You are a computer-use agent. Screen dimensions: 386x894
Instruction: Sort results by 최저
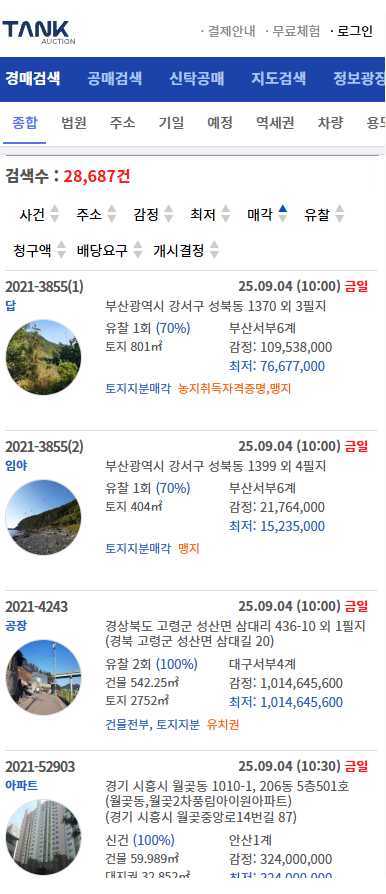(210, 214)
